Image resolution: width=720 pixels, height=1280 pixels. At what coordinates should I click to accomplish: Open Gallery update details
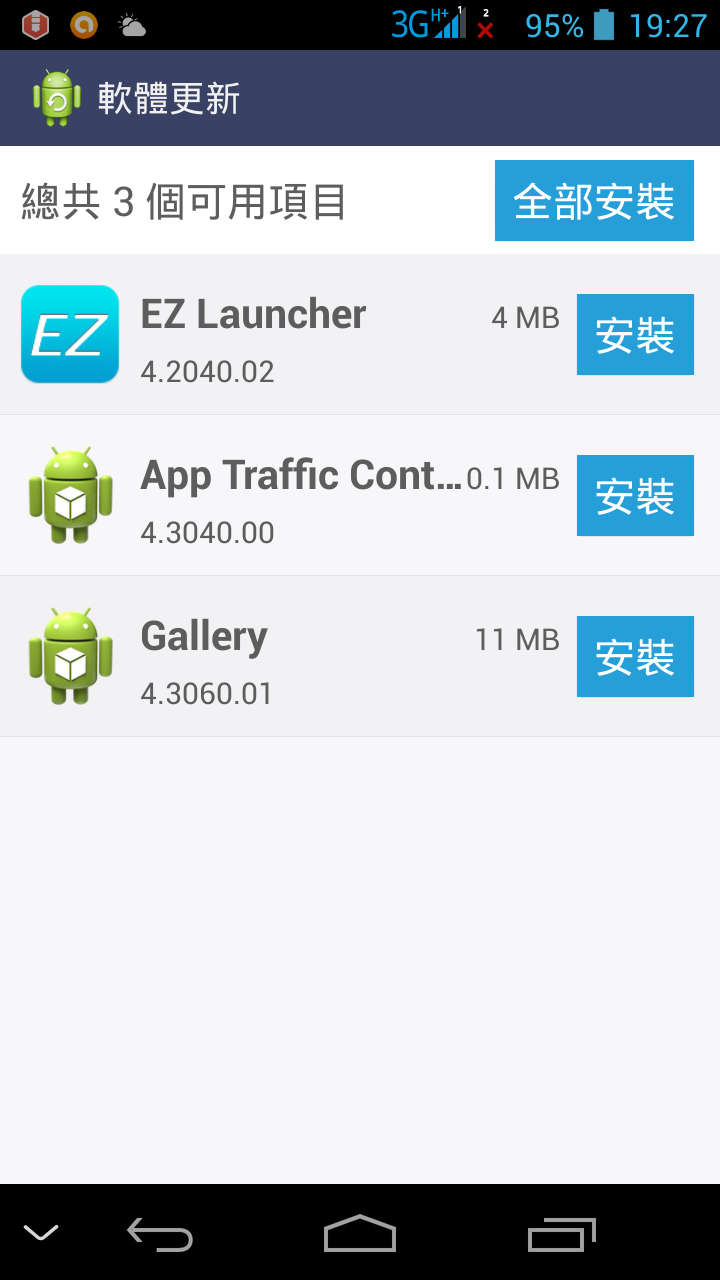tap(288, 656)
